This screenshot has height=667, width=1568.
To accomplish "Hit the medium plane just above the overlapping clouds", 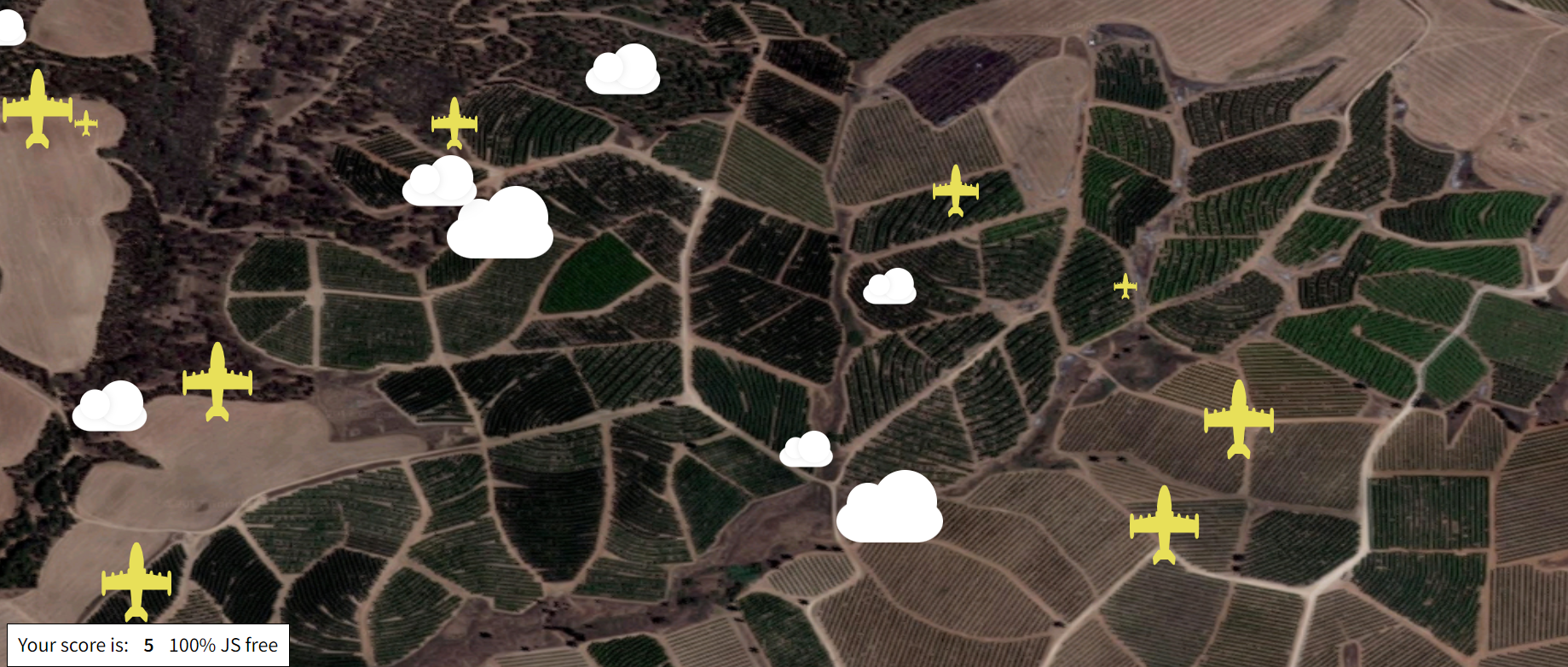I will pyautogui.click(x=454, y=124).
